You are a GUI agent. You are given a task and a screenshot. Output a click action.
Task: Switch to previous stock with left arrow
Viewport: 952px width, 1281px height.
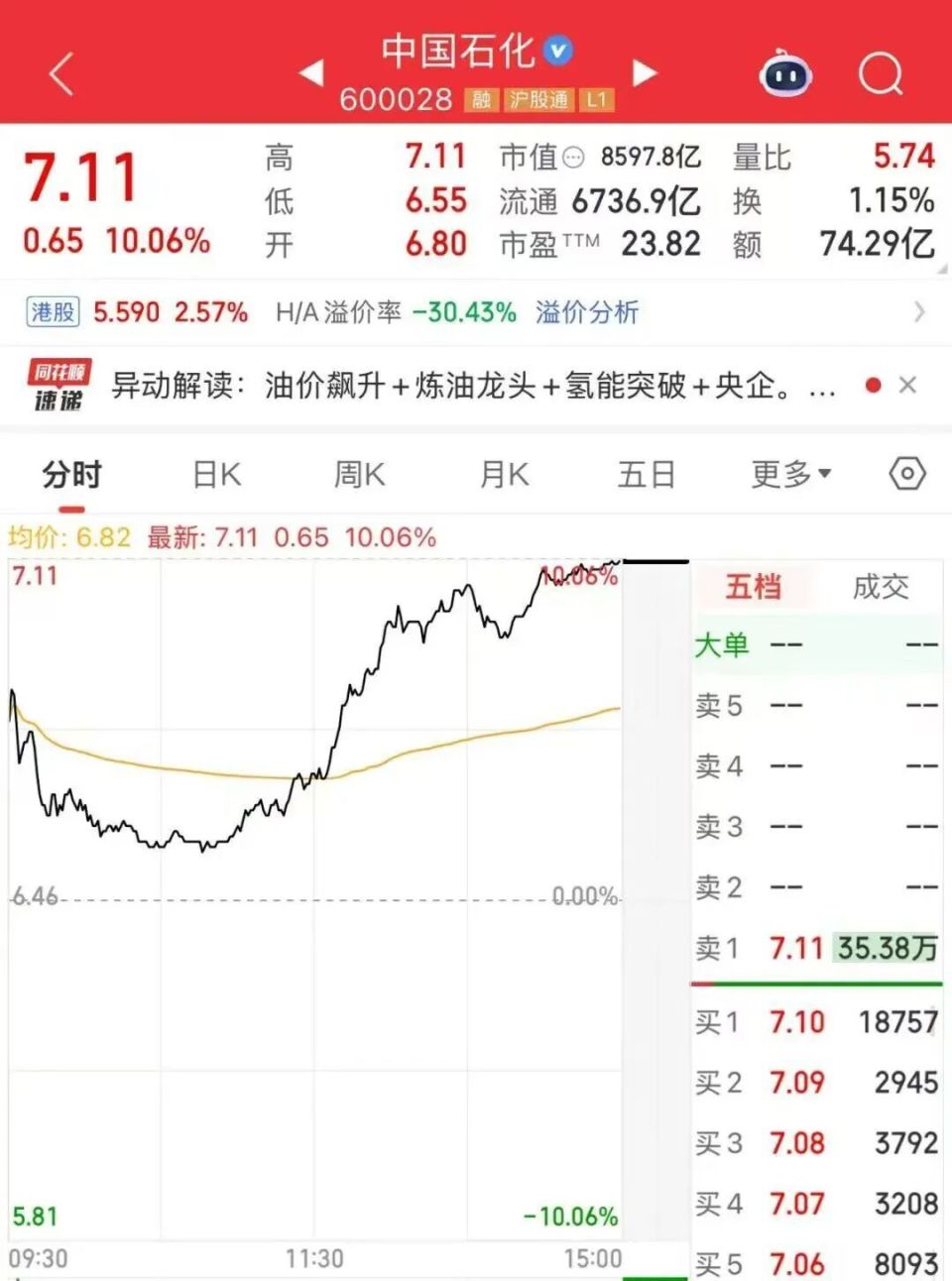tap(310, 73)
